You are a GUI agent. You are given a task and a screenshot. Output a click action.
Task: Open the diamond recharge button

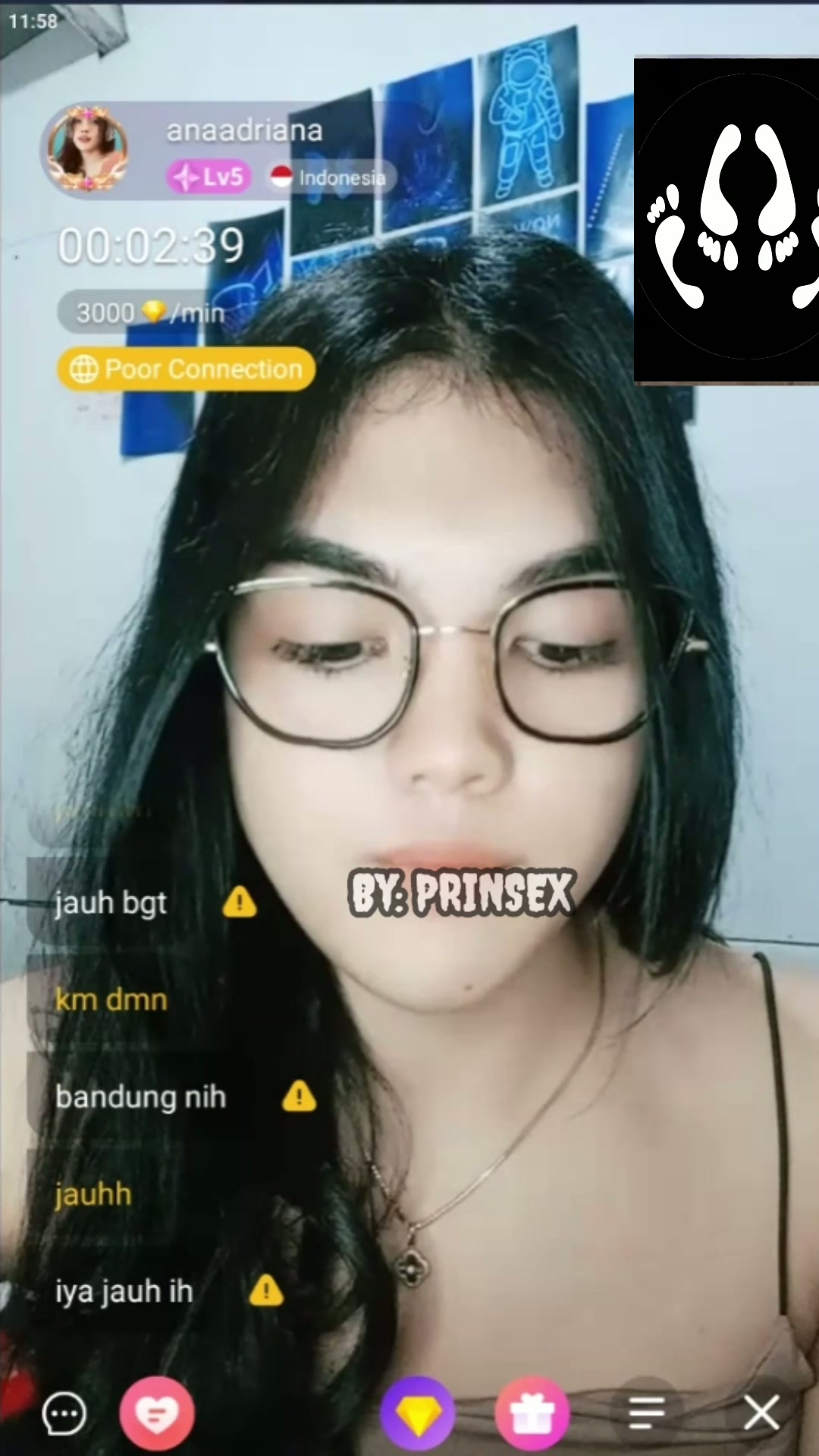(x=418, y=1414)
